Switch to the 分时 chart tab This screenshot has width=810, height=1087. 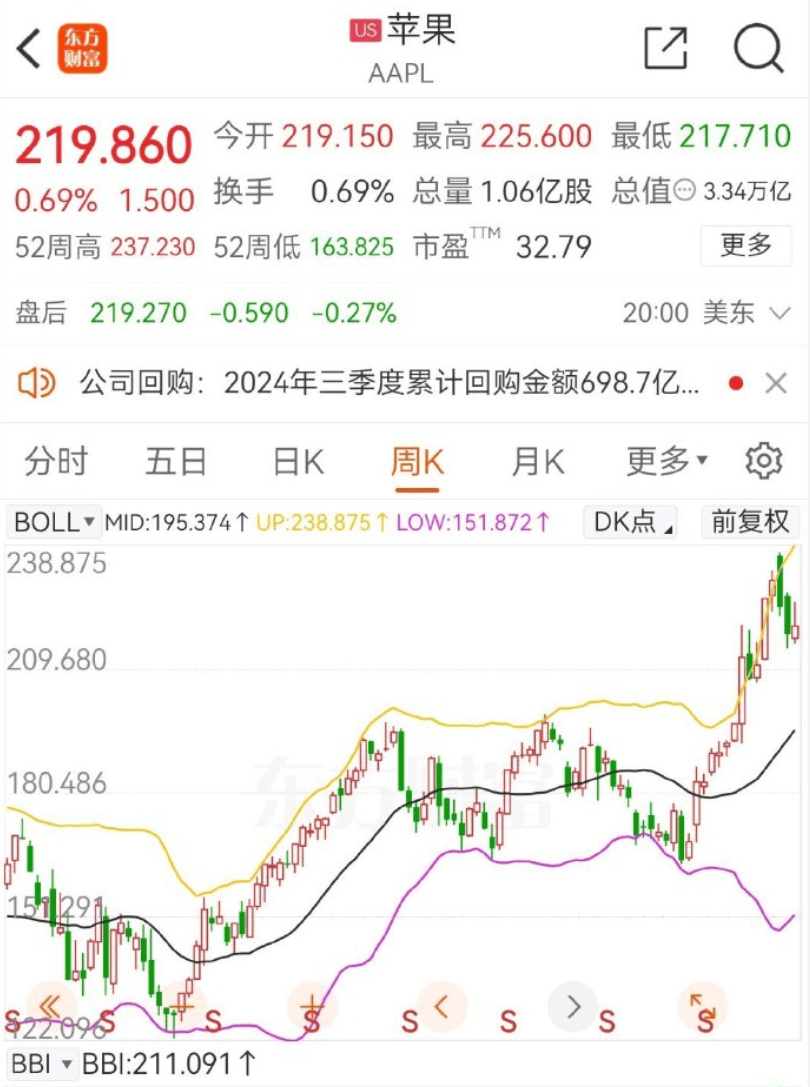[x=56, y=462]
